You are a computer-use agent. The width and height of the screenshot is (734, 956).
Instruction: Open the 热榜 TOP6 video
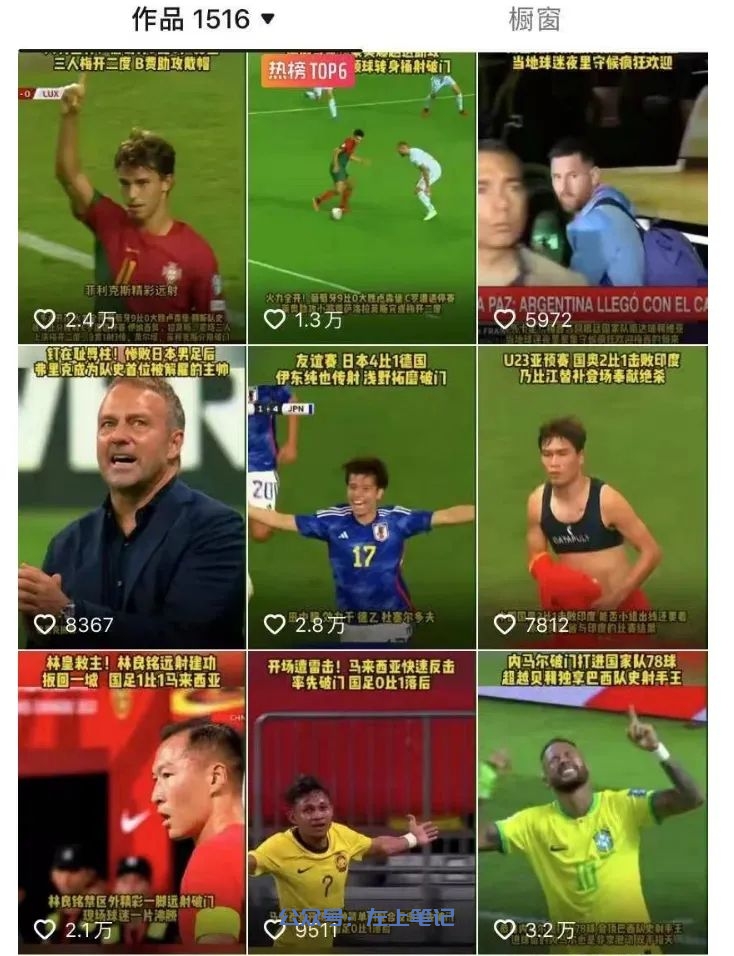[361, 195]
